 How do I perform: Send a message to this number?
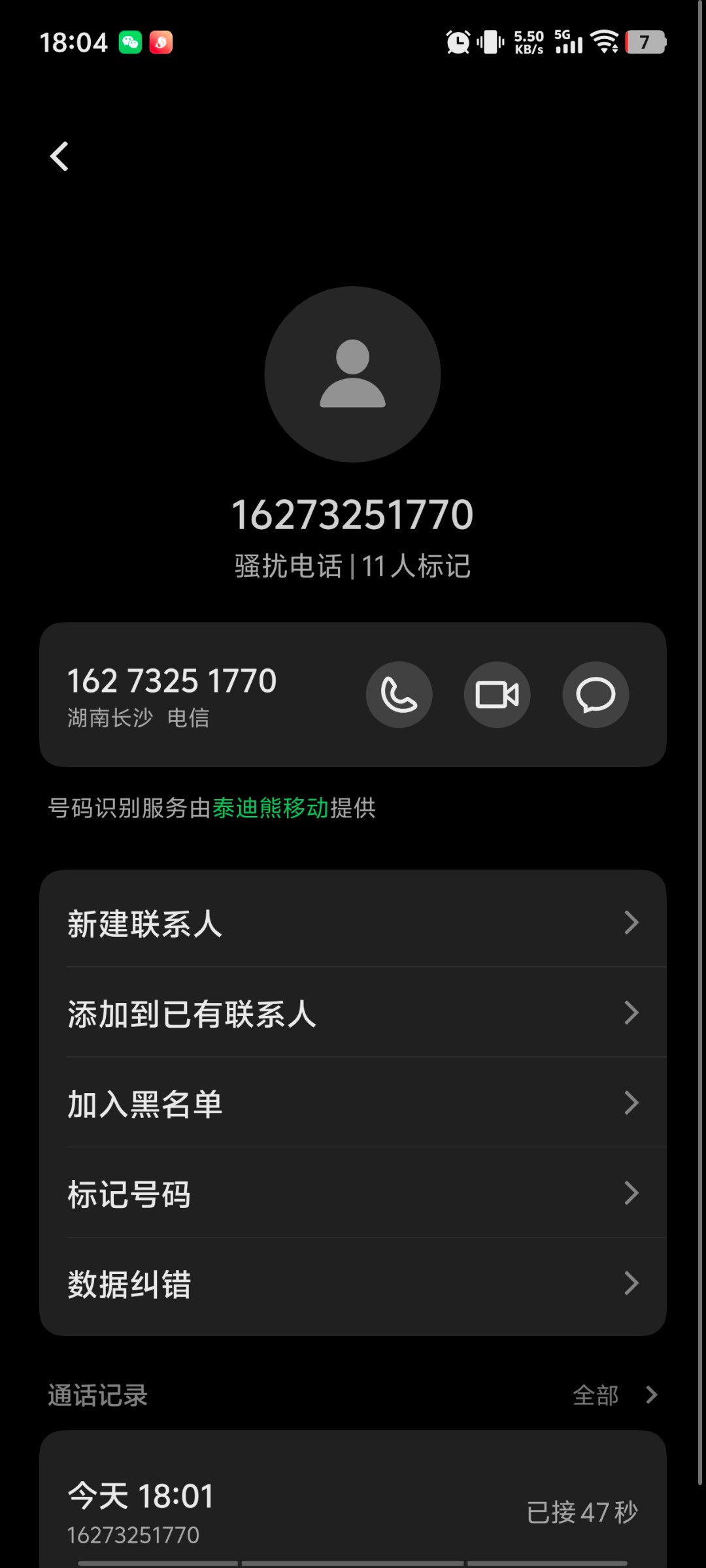[x=596, y=694]
